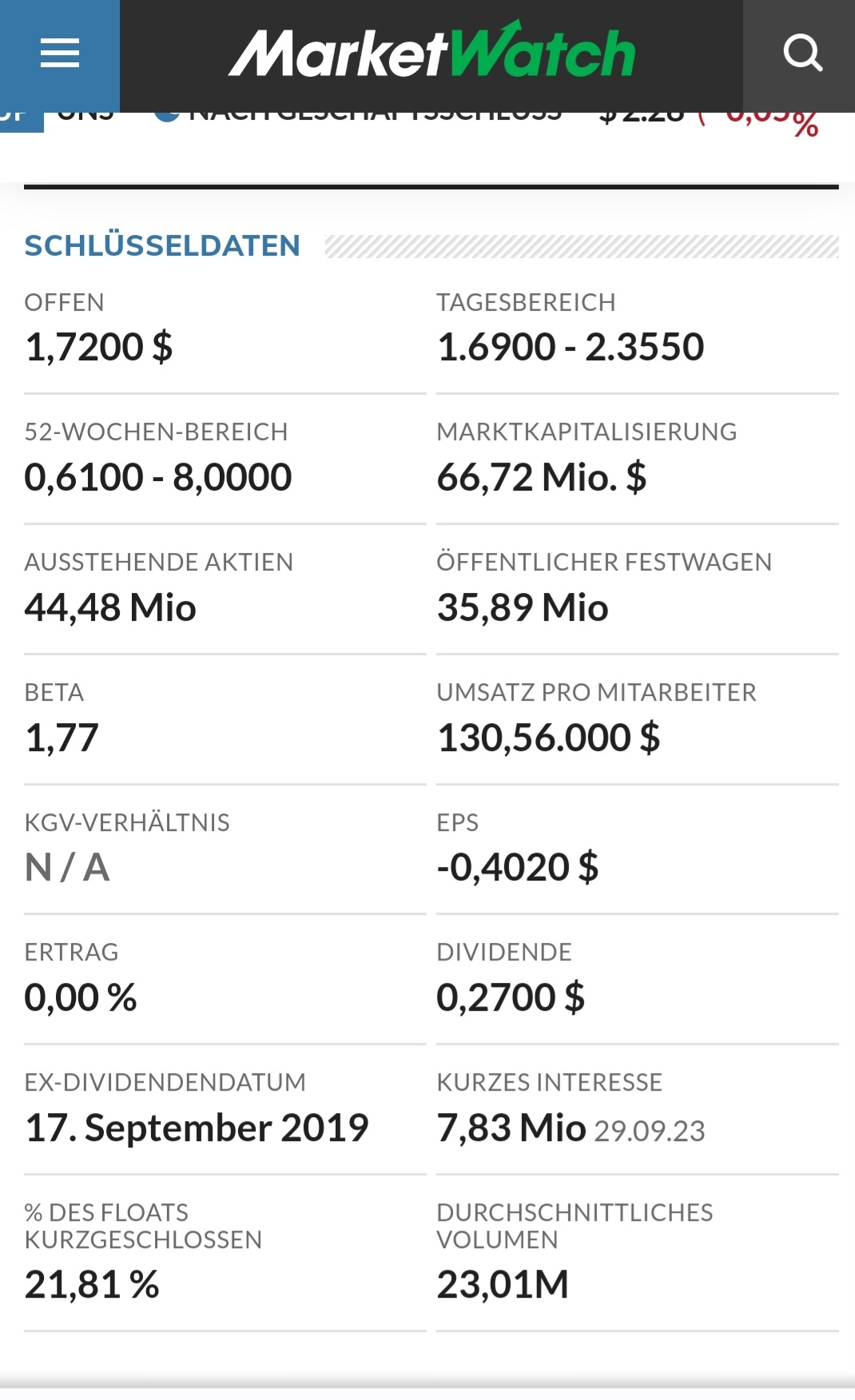The width and height of the screenshot is (855, 1400).
Task: Click the search magnifier icon
Action: click(804, 53)
